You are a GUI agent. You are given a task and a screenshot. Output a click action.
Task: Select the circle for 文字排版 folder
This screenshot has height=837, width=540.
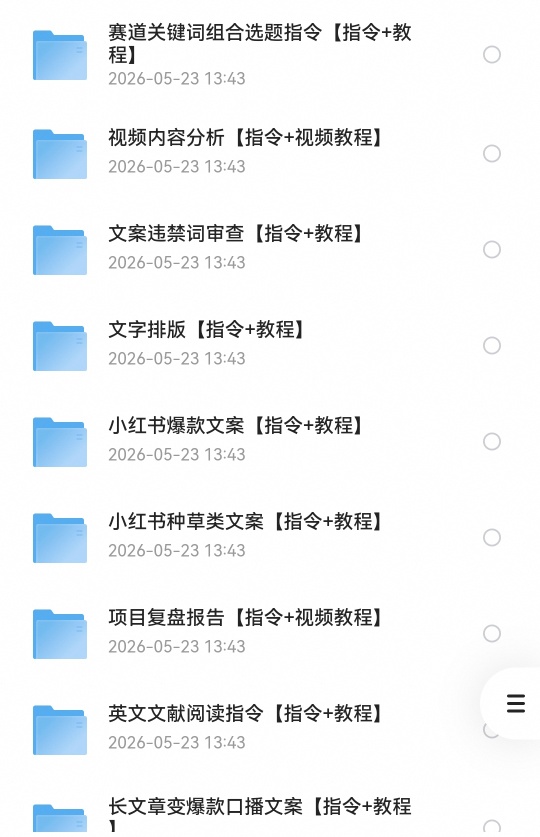point(492,345)
